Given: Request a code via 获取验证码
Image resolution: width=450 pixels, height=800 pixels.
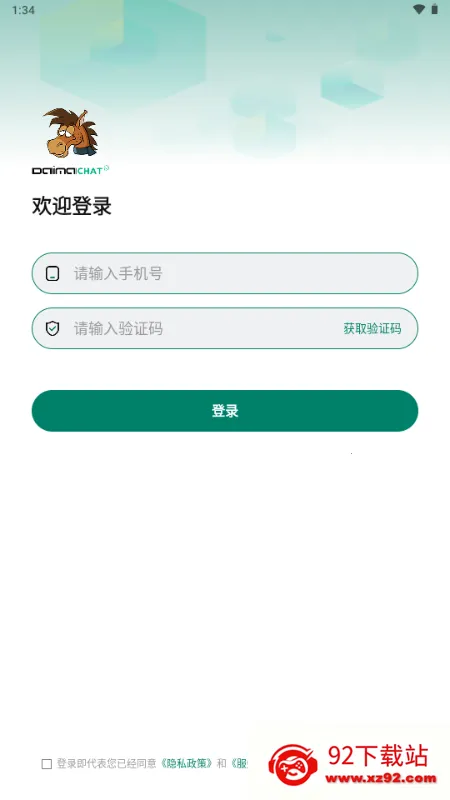Looking at the screenshot, I should [372, 329].
